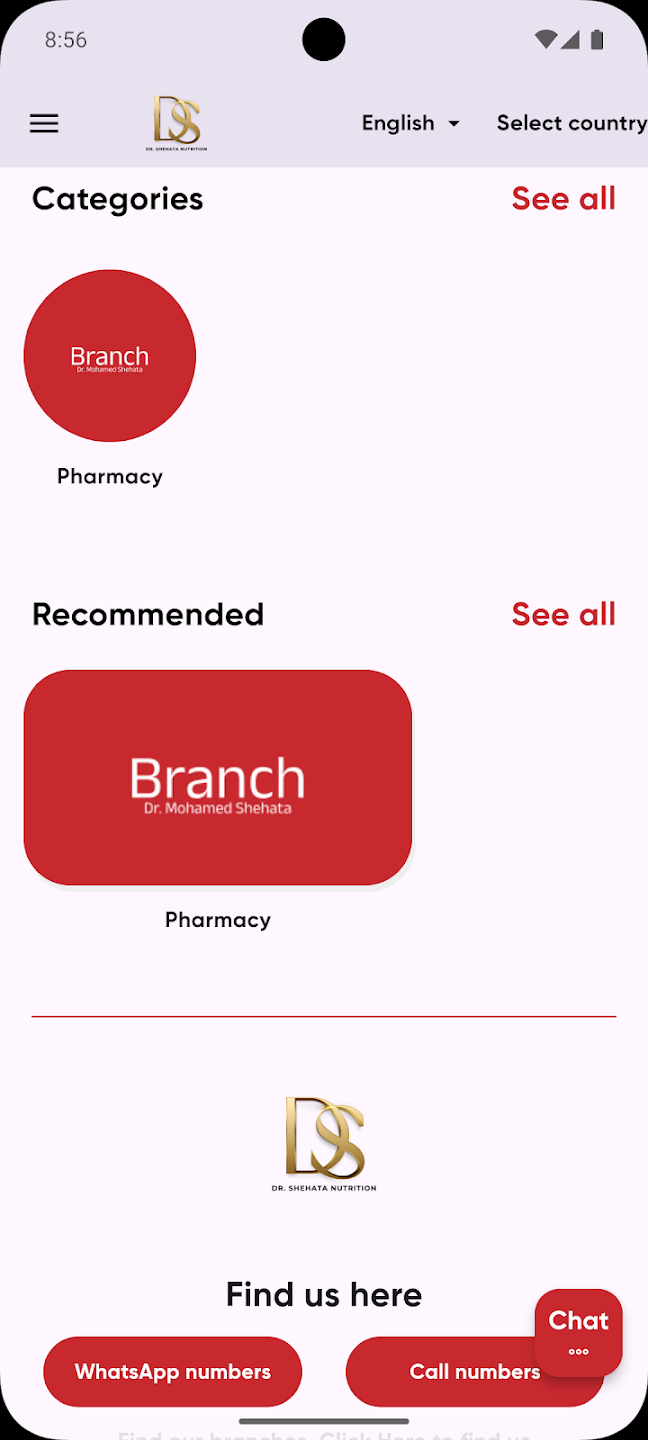This screenshot has height=1440, width=648.
Task: Open the Select country picker
Action: pos(571,124)
